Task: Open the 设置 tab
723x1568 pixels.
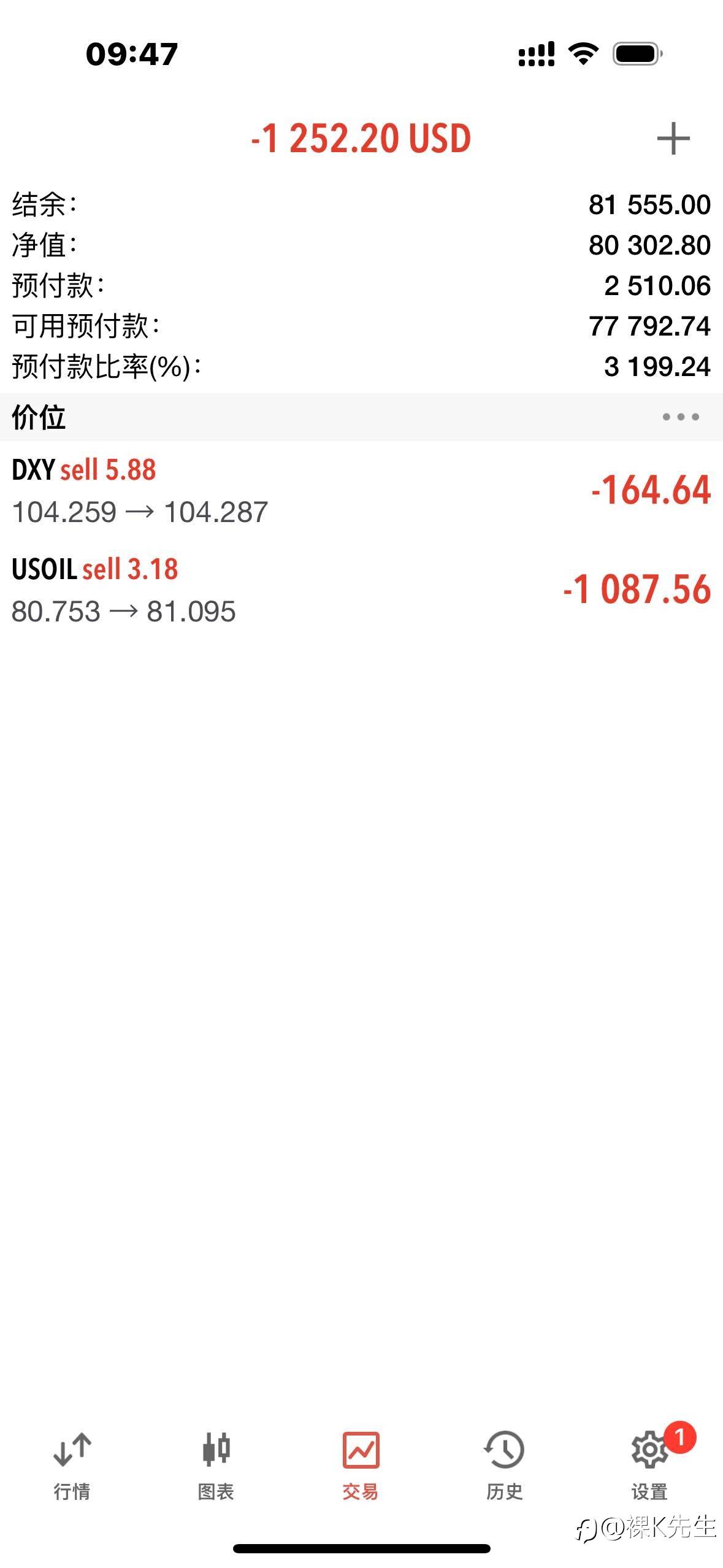Action: point(649,1465)
